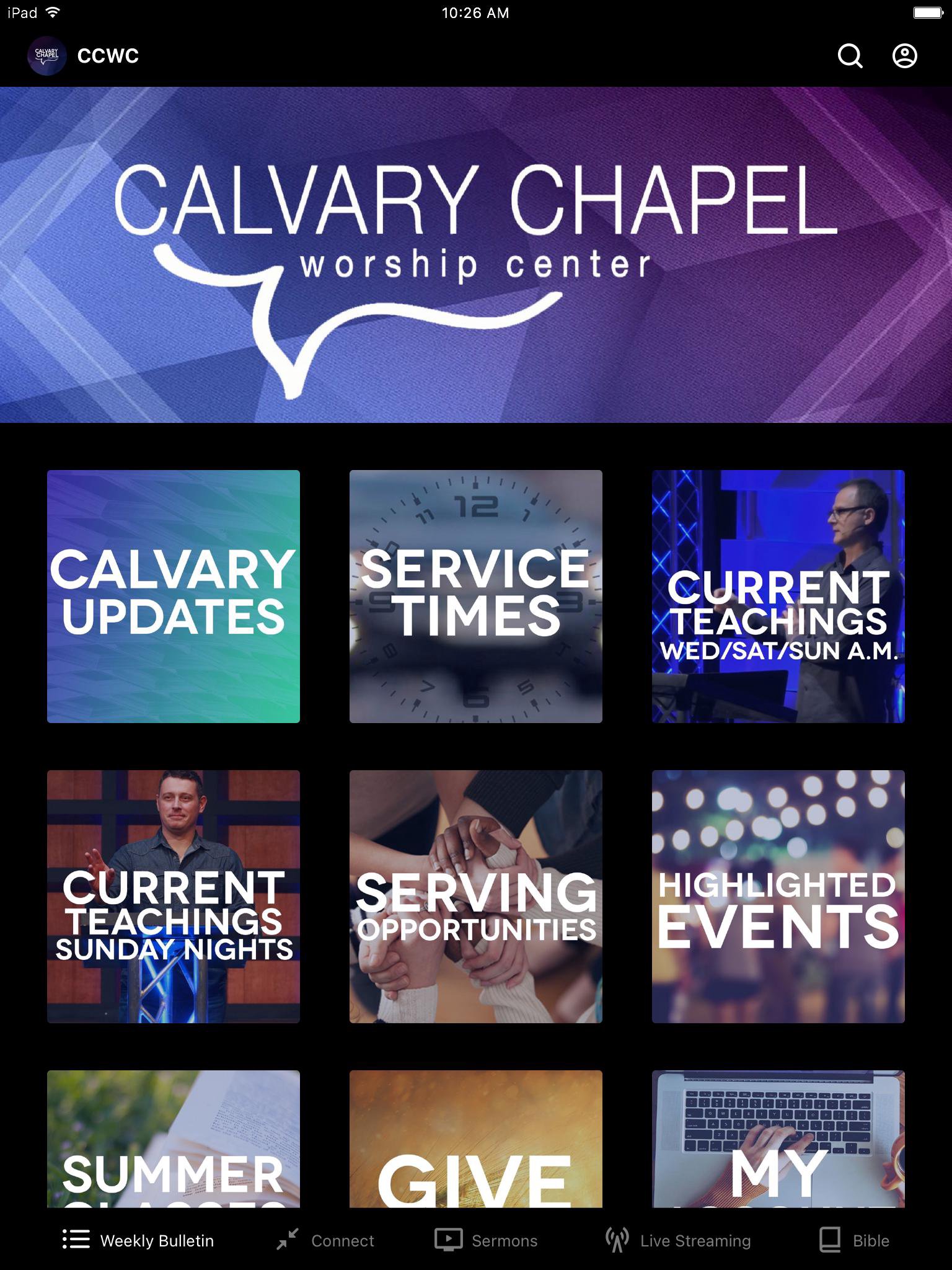Open the Calvary Updates tile
This screenshot has height=1270, width=952.
pyautogui.click(x=174, y=596)
